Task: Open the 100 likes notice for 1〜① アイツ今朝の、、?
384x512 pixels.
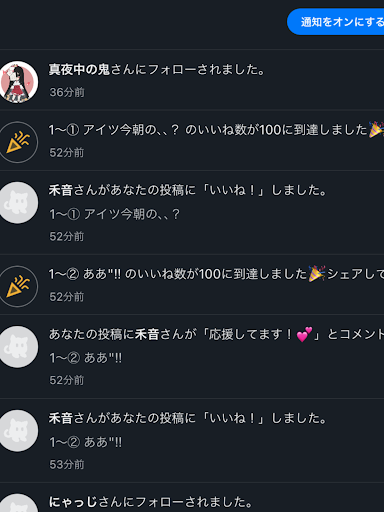Action: (192, 140)
